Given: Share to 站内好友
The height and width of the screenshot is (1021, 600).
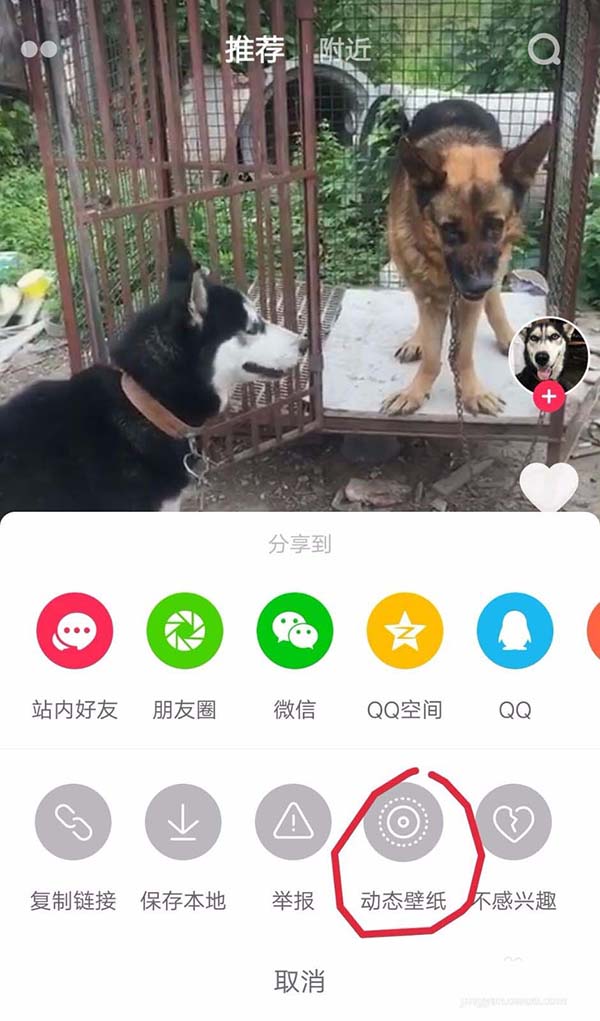Looking at the screenshot, I should tap(75, 631).
